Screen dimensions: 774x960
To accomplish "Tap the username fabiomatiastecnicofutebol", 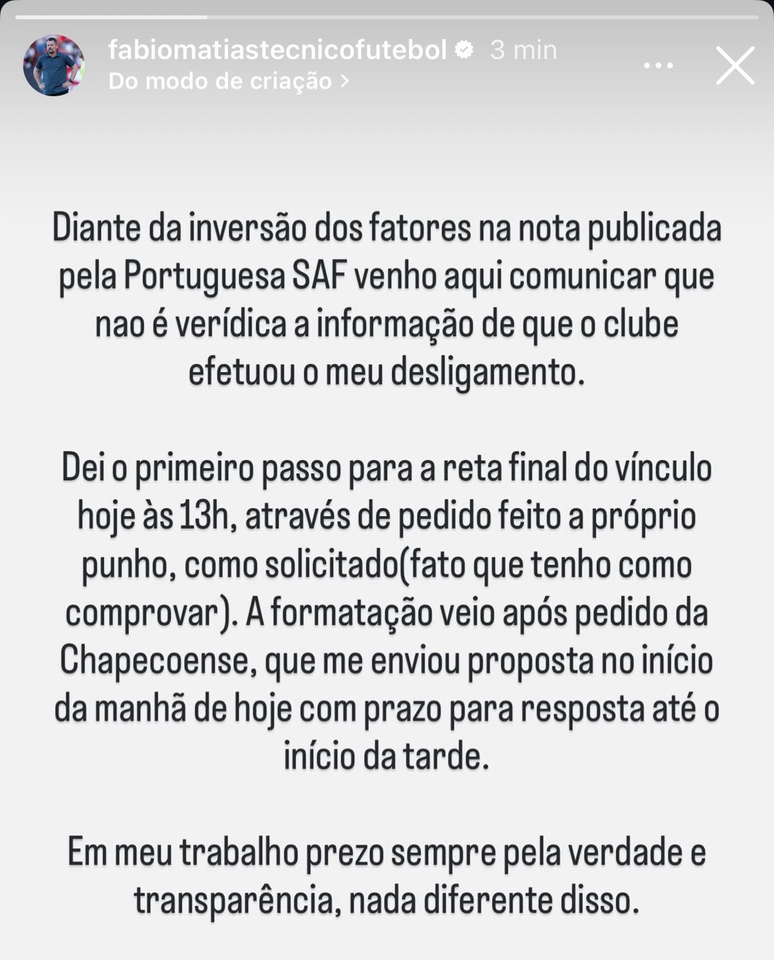I will coord(277,50).
